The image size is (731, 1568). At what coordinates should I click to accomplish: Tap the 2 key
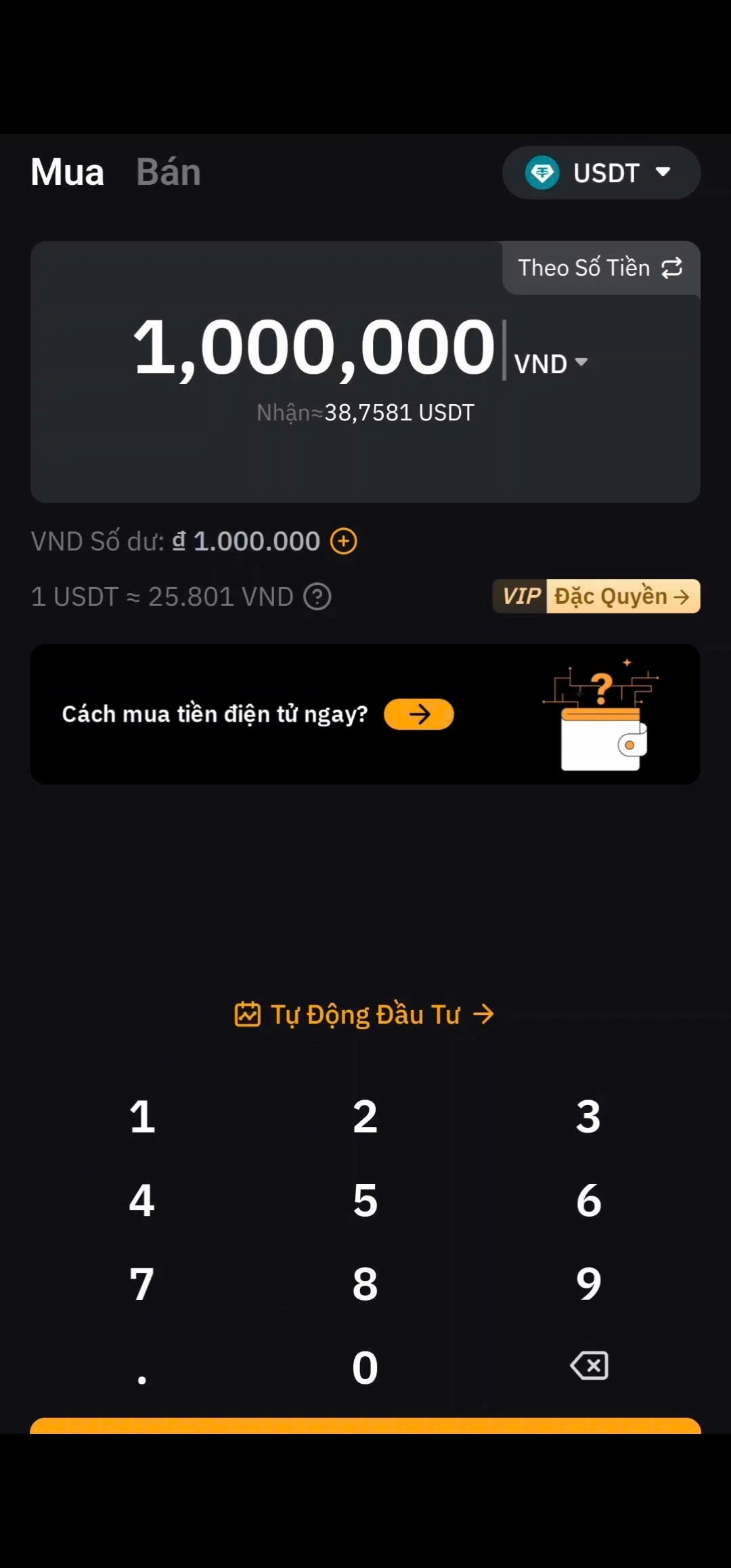pos(365,1116)
